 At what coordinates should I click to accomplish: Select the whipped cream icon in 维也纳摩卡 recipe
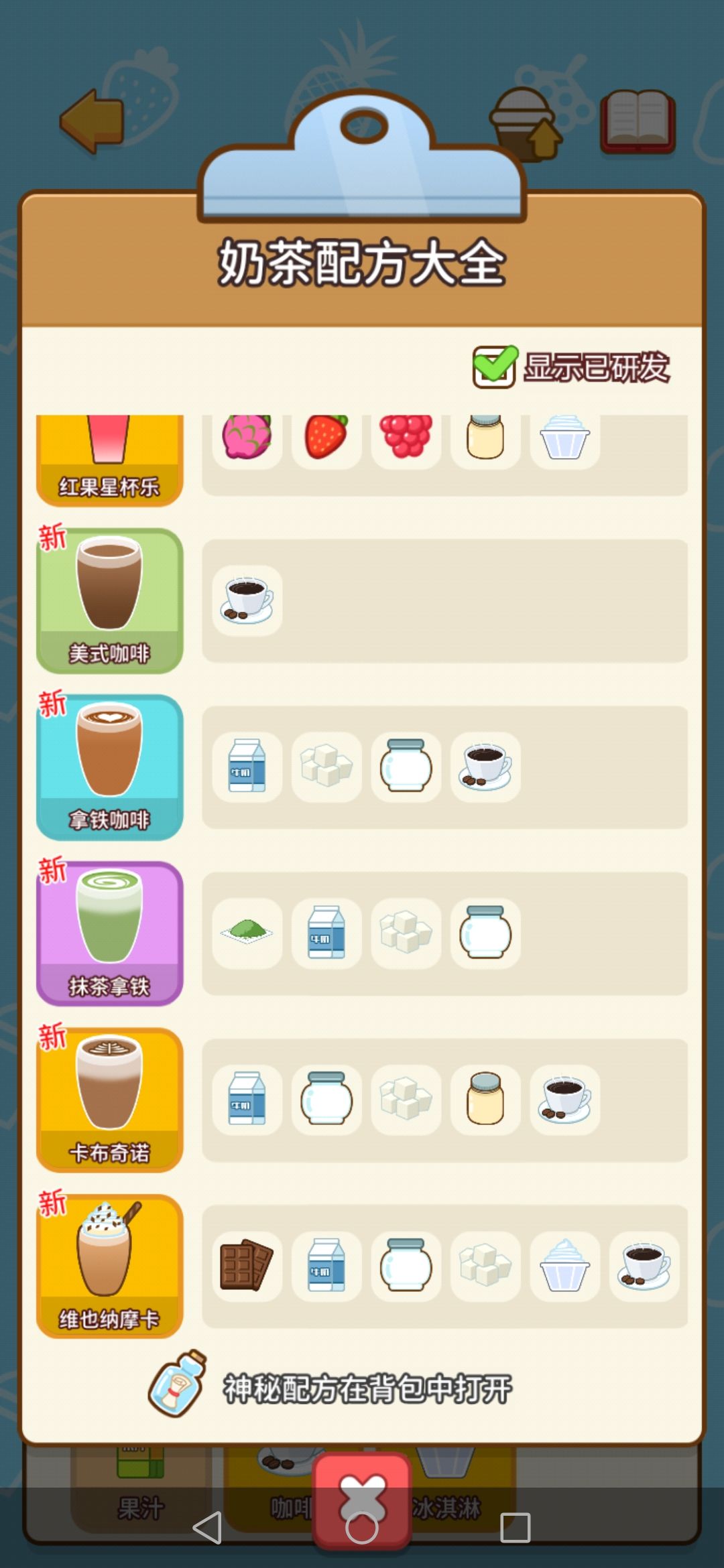tap(564, 1266)
